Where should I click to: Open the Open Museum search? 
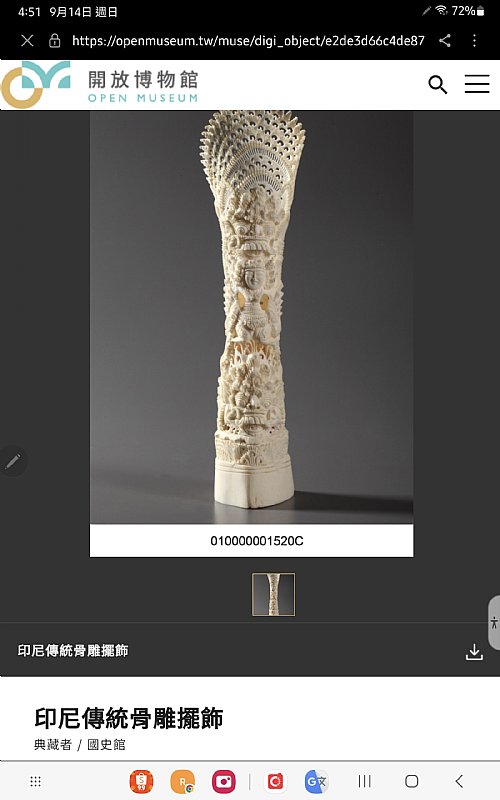pyautogui.click(x=438, y=85)
